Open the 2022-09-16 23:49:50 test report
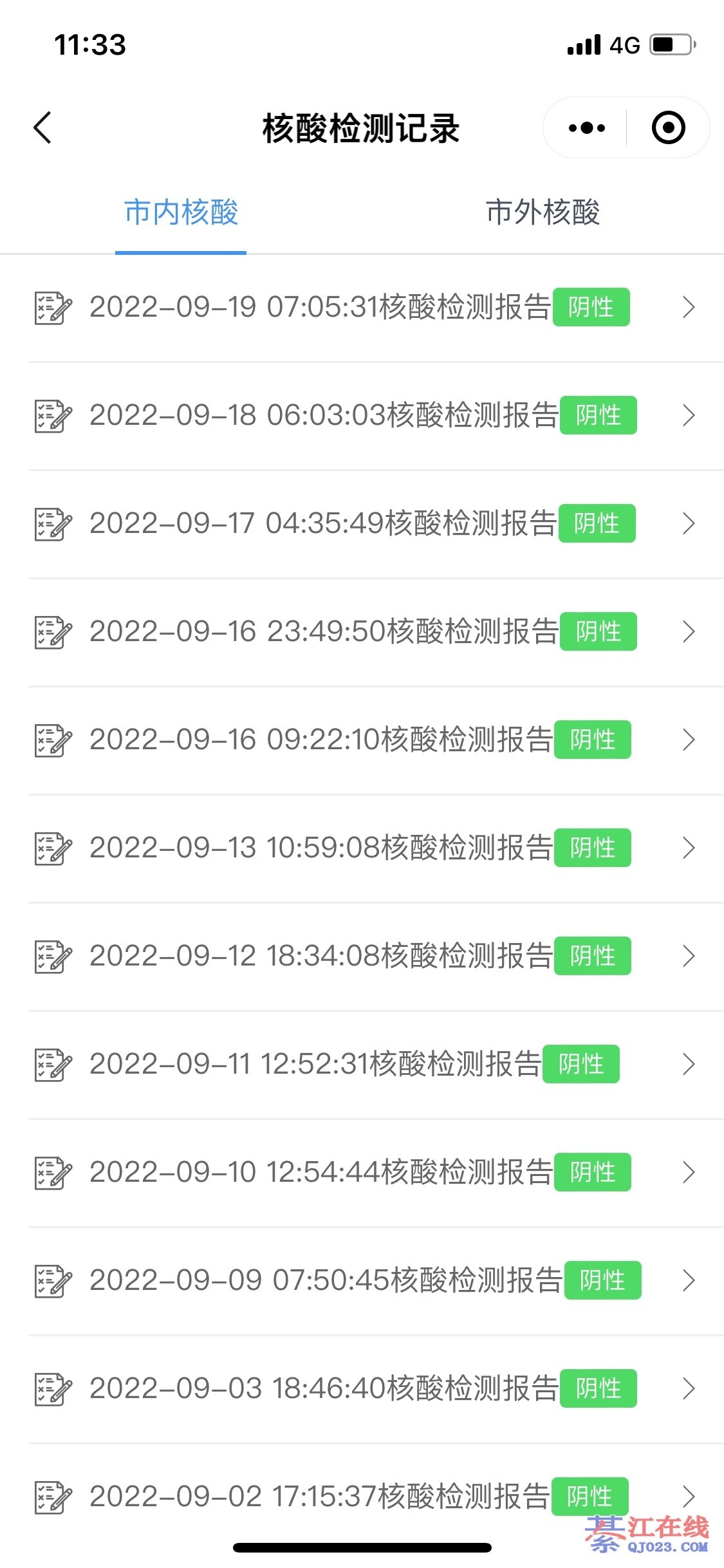 (360, 632)
